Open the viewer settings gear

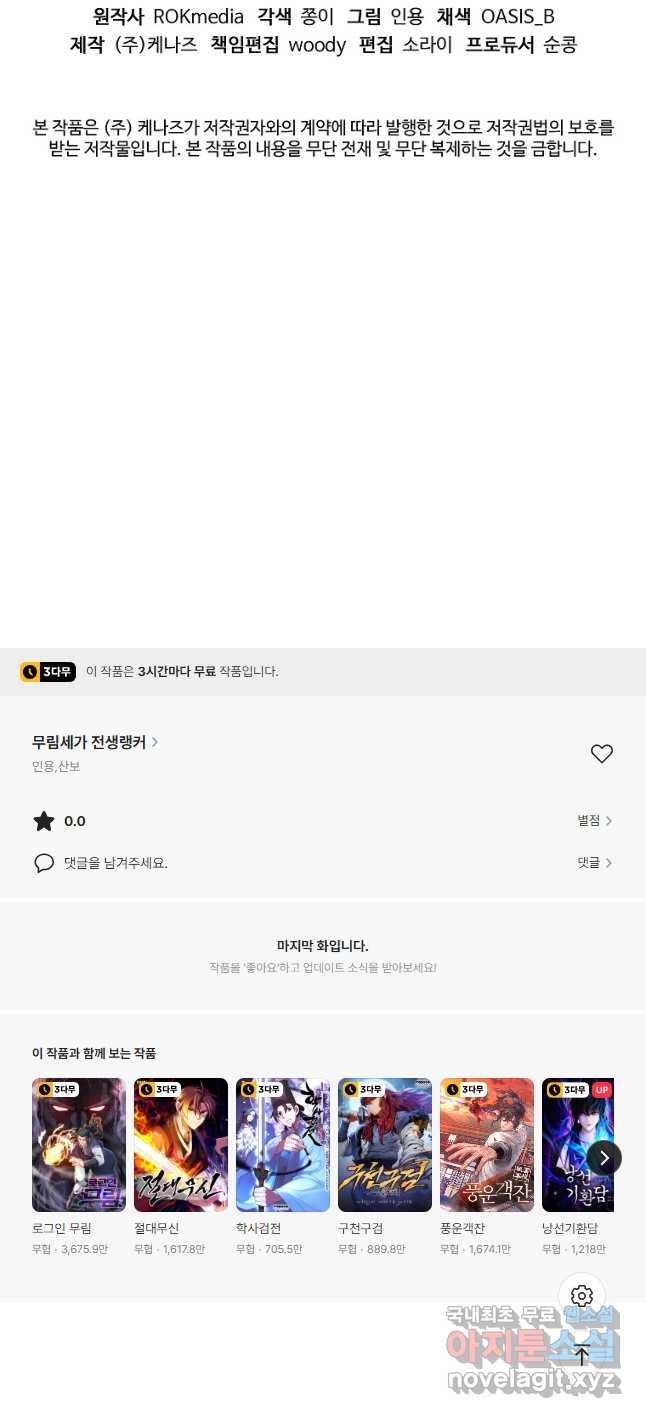point(582,1297)
